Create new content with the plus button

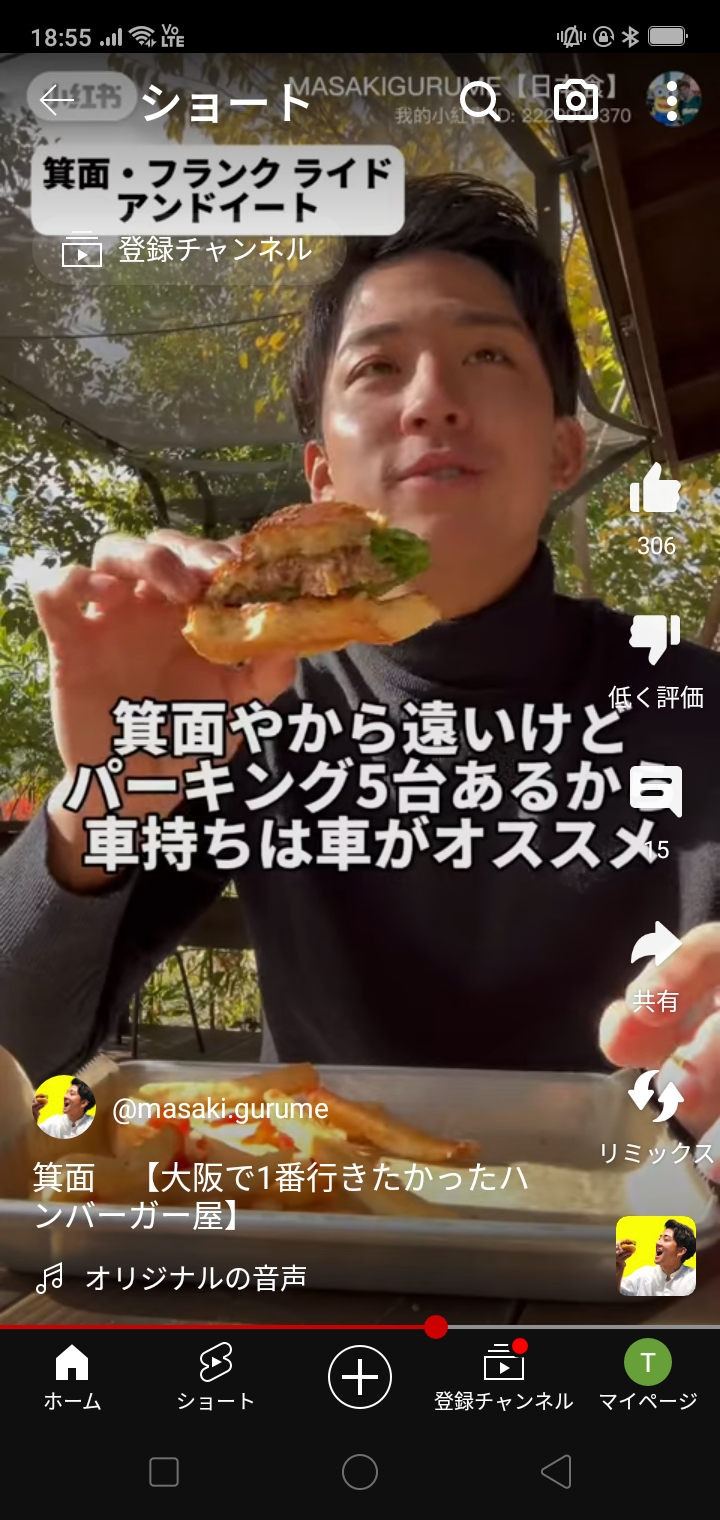(360, 1377)
